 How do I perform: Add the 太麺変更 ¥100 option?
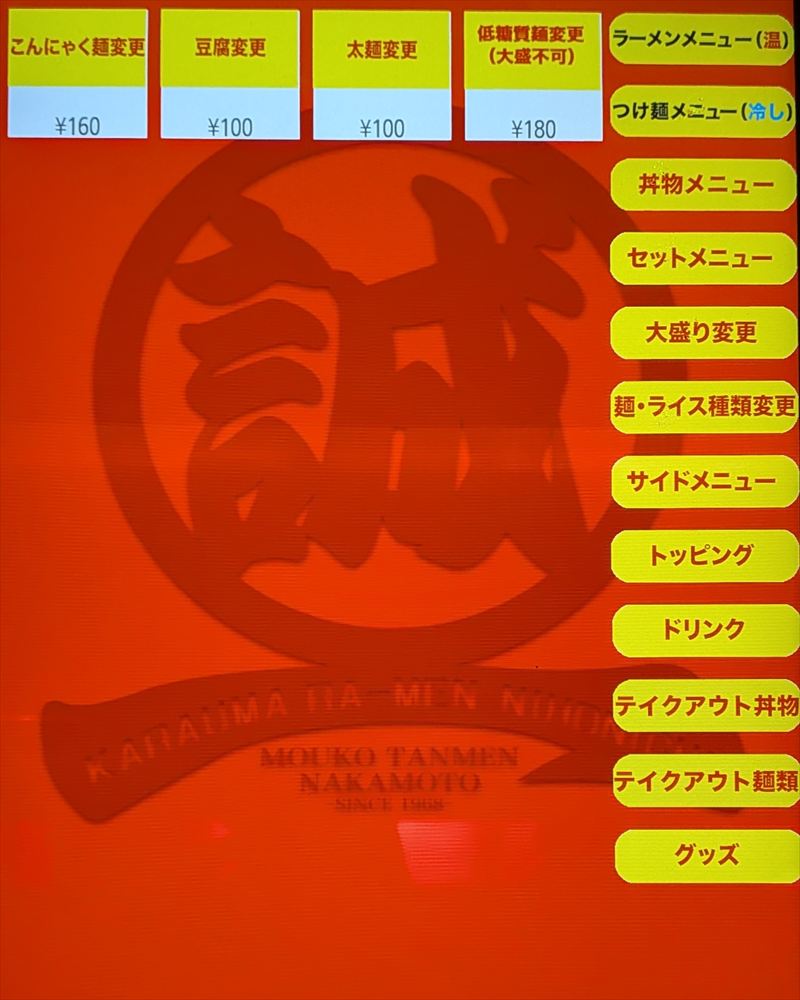click(382, 75)
